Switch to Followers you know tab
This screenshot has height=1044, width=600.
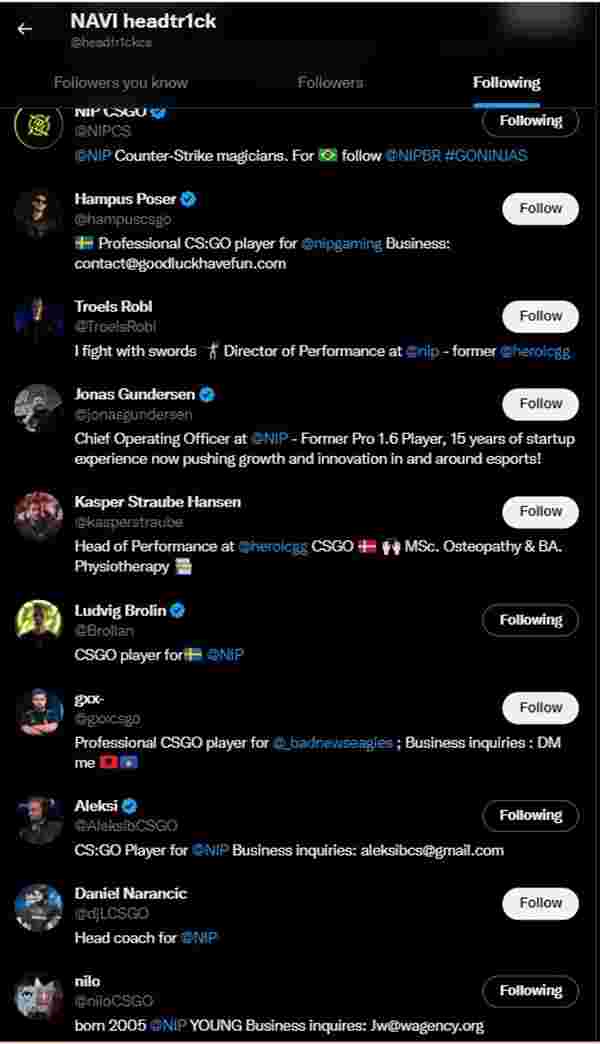[x=120, y=83]
